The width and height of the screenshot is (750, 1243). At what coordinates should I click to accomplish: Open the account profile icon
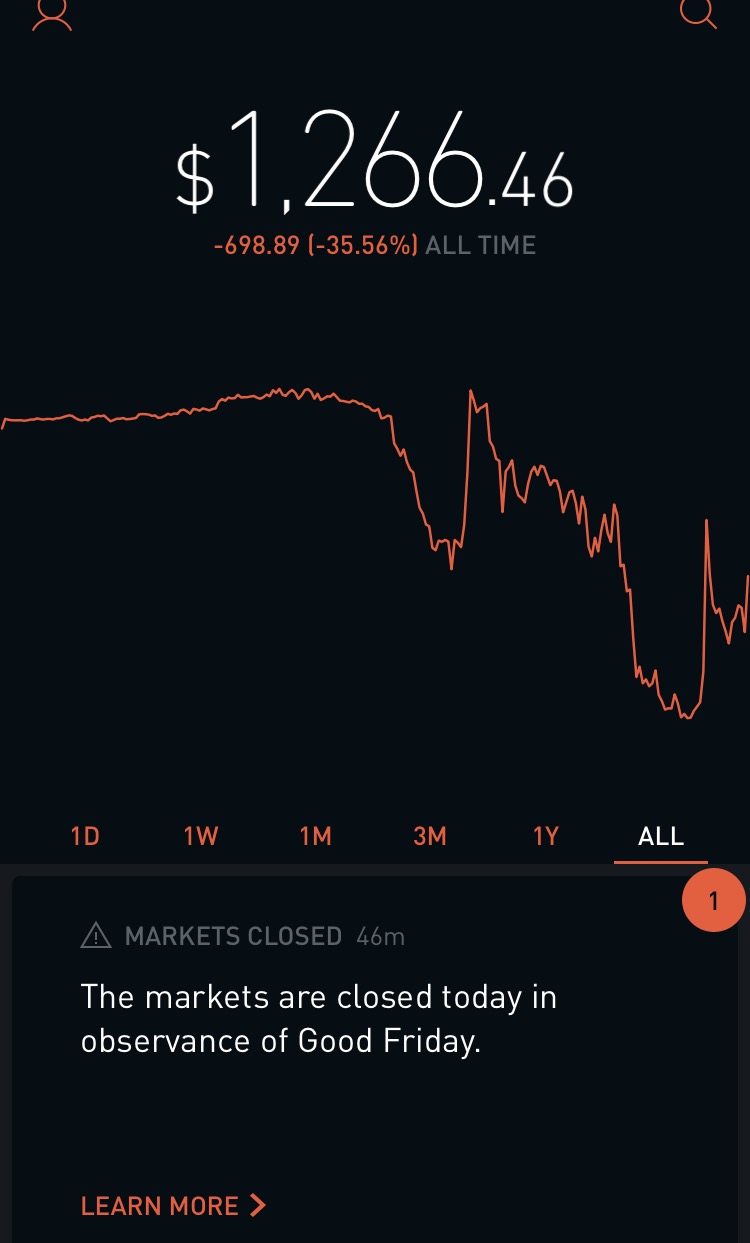point(52,14)
